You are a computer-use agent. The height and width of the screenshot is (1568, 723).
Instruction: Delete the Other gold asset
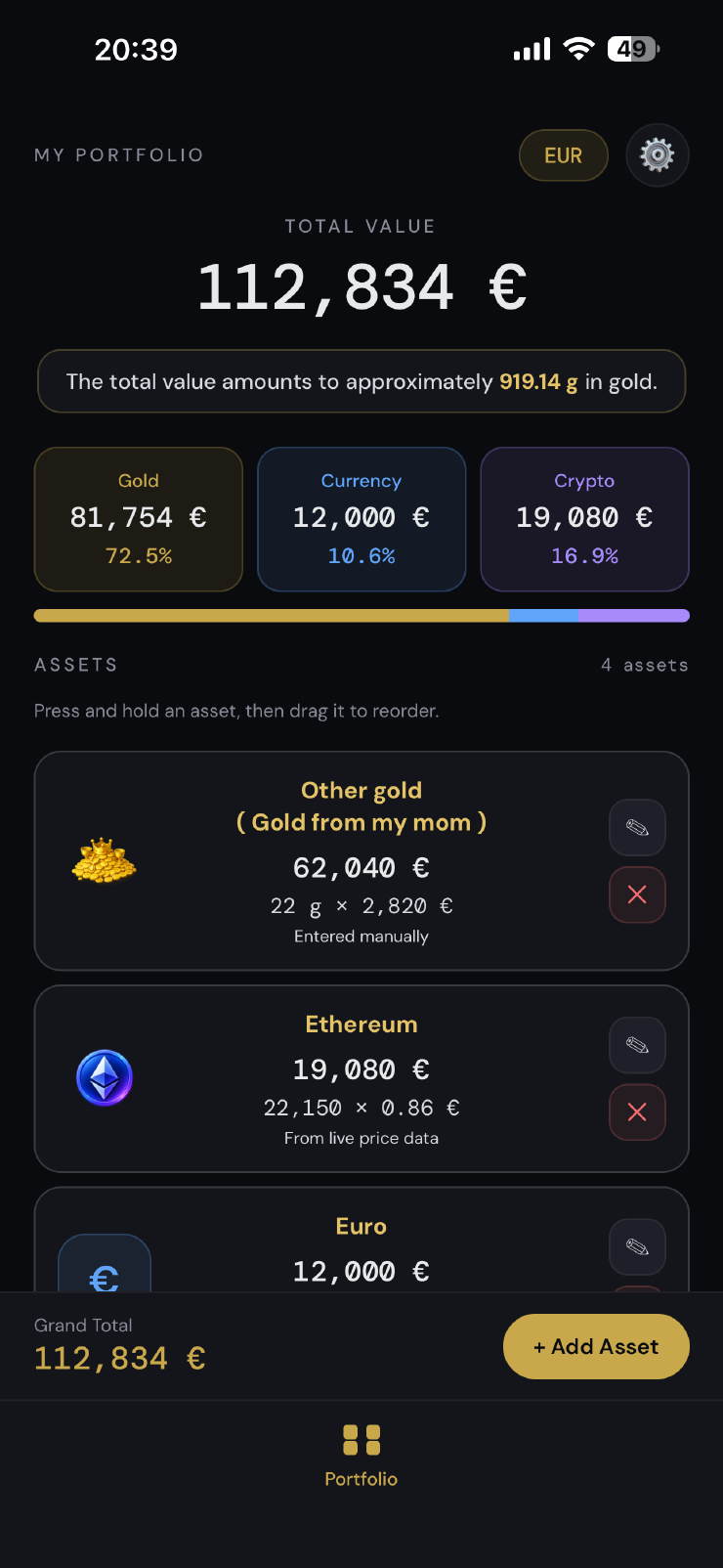click(x=637, y=894)
